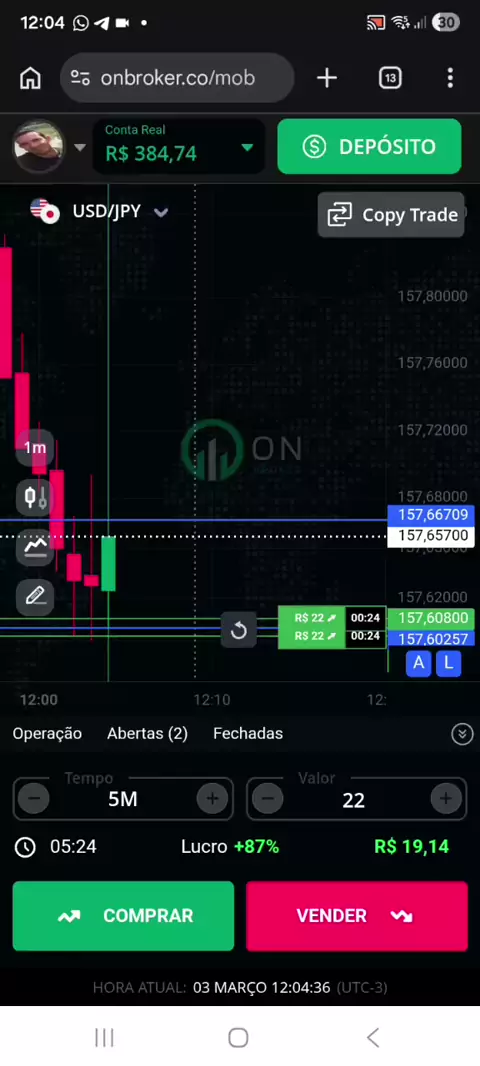Open the USD/JPY asset selector
The height and width of the screenshot is (1066, 480).
(x=99, y=211)
